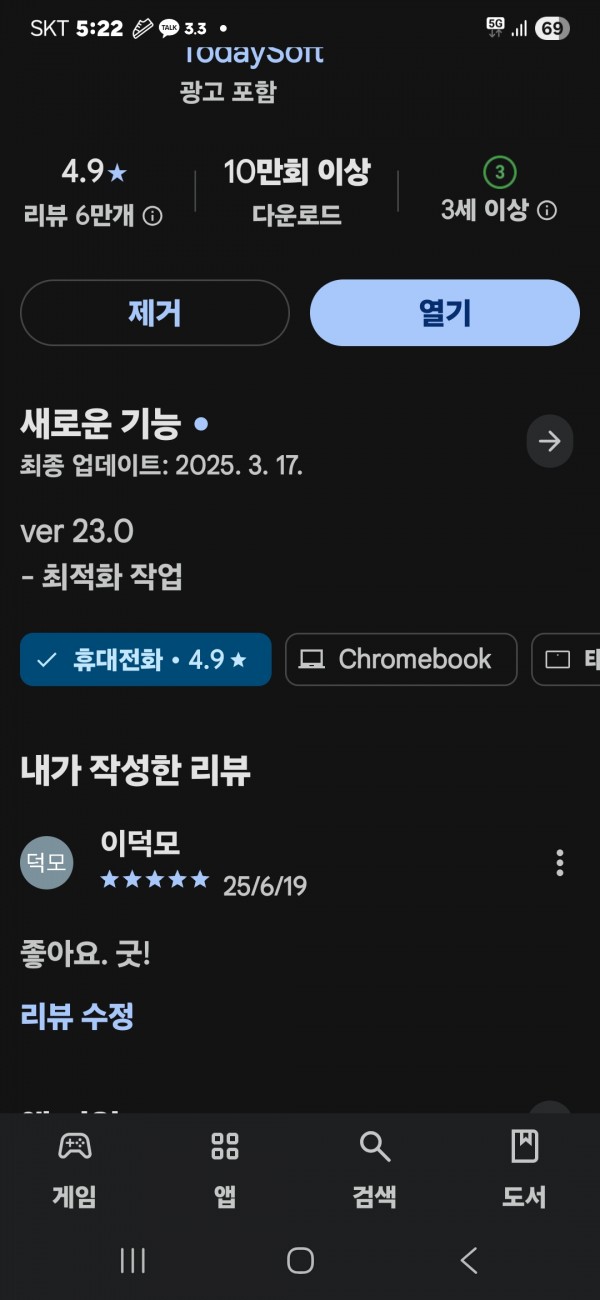Open the review overflow menu for 이덕모
The image size is (600, 1300).
[x=559, y=862]
